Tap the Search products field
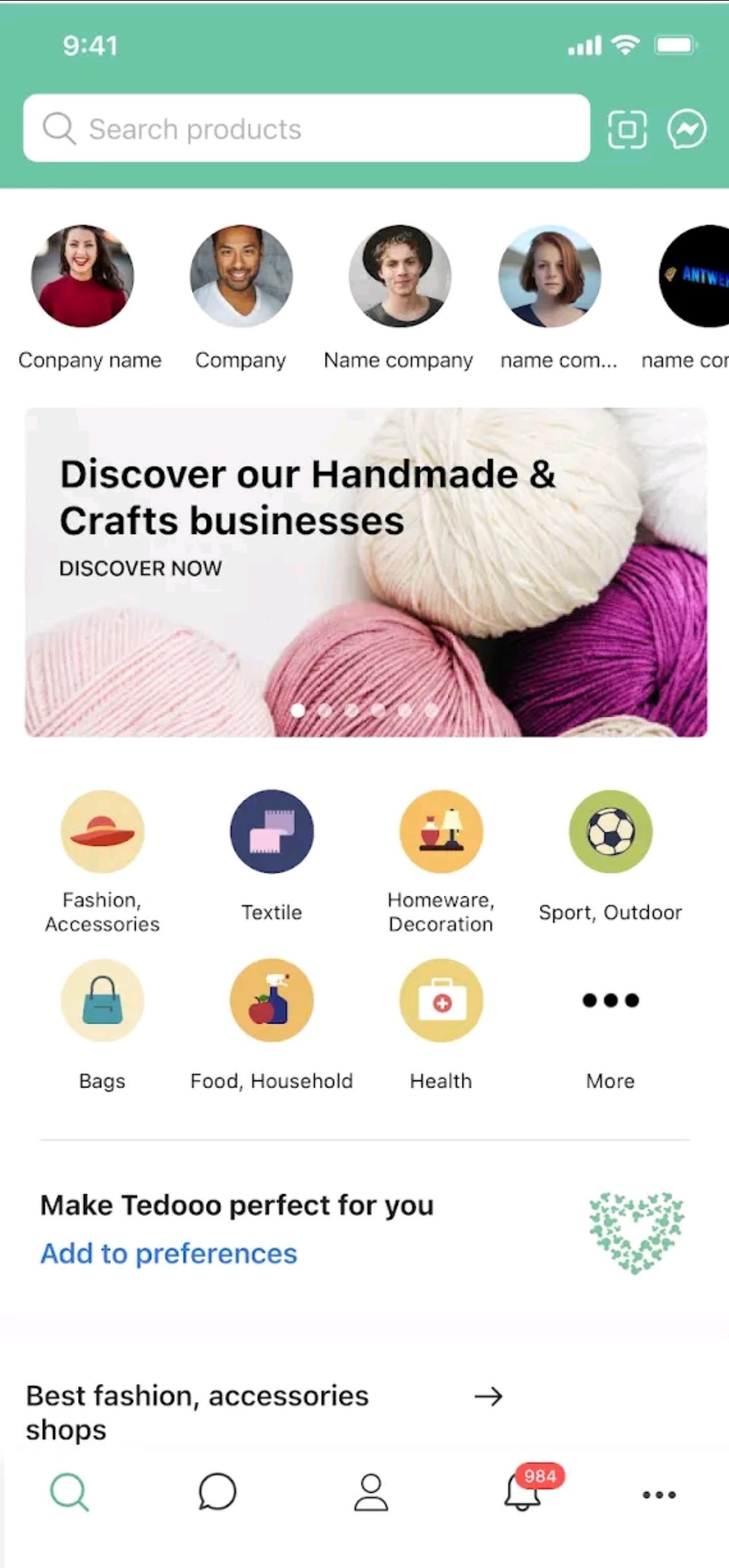The image size is (729, 1568). (306, 129)
